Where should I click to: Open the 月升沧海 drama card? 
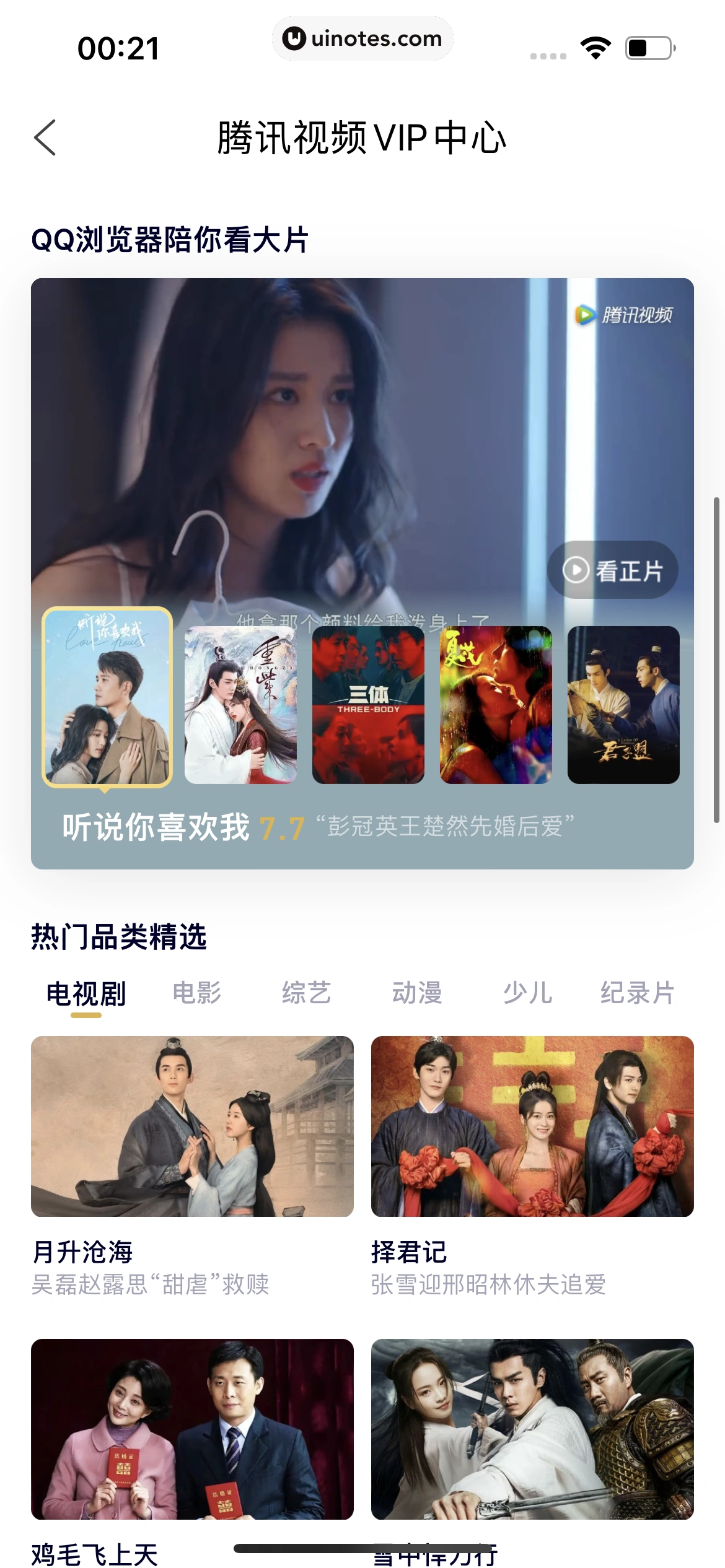[x=192, y=1126]
